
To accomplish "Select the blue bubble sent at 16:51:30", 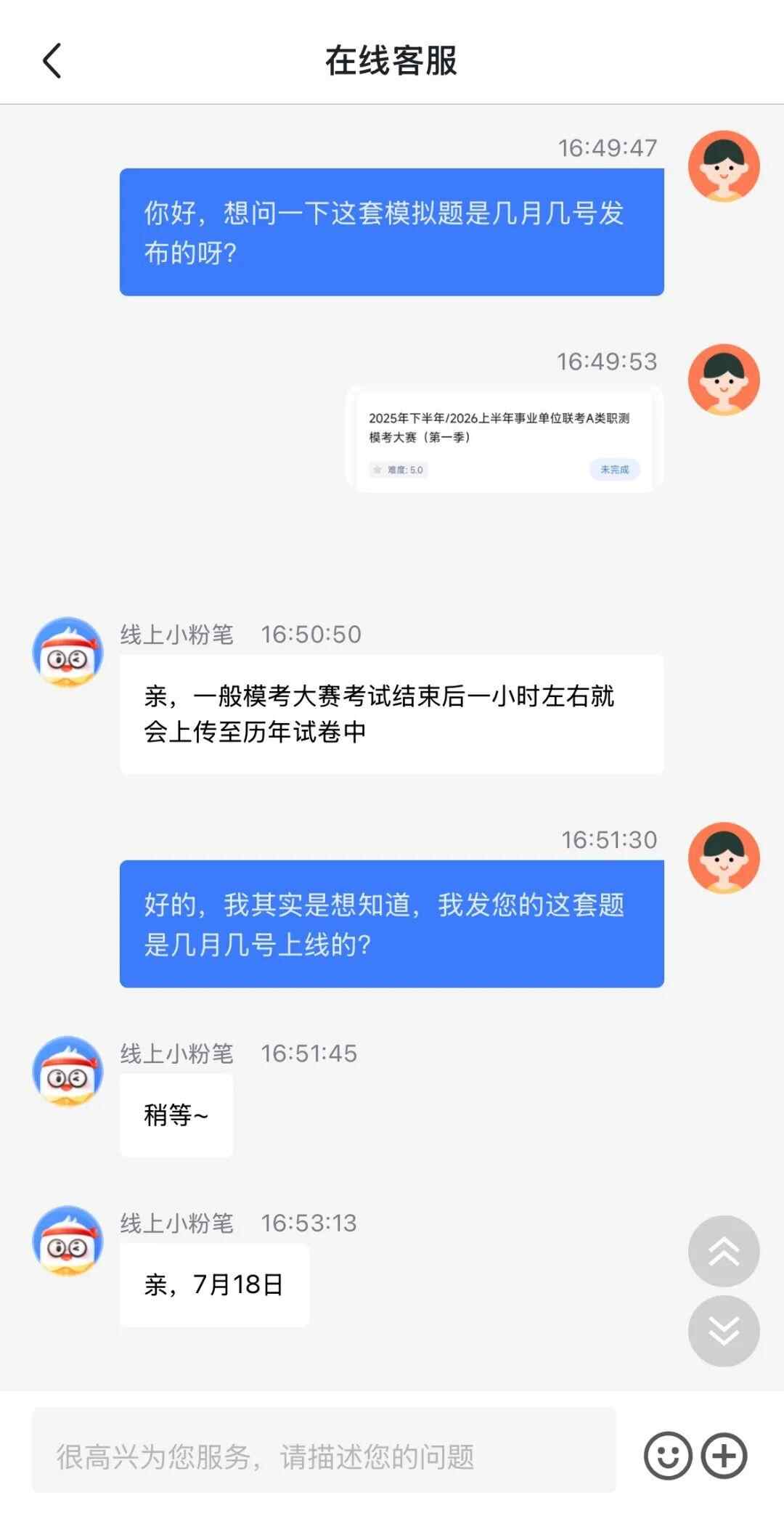I will tap(392, 923).
